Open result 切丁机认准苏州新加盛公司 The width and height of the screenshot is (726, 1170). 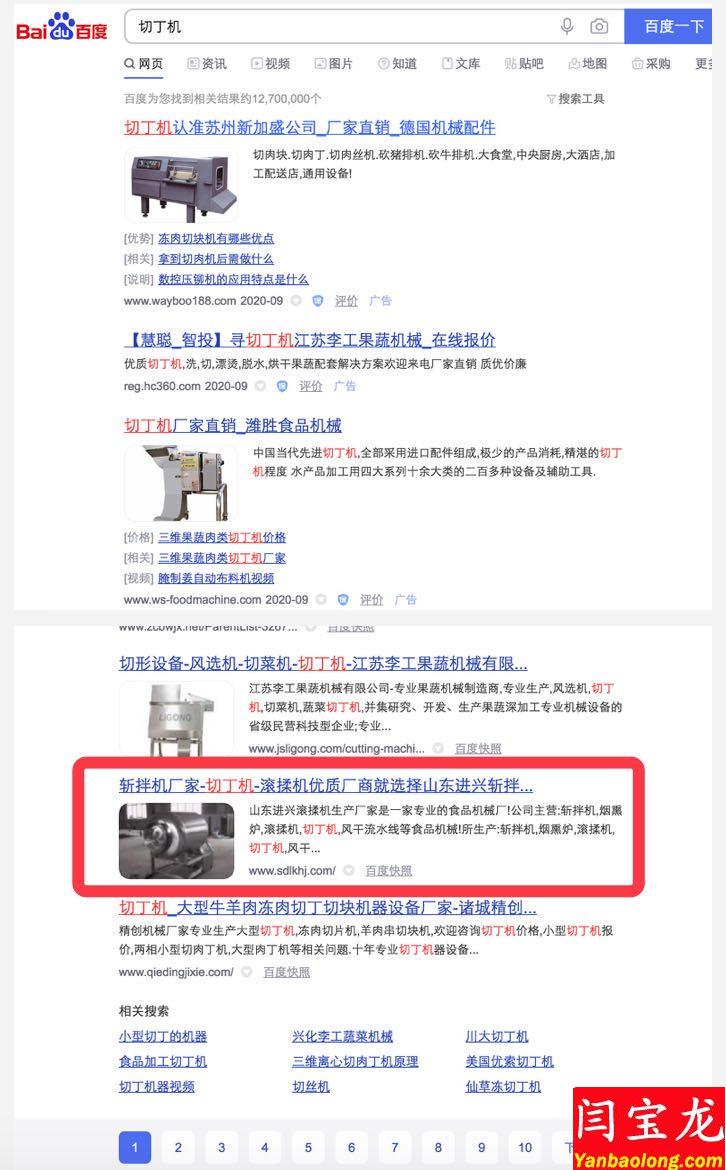(x=309, y=127)
